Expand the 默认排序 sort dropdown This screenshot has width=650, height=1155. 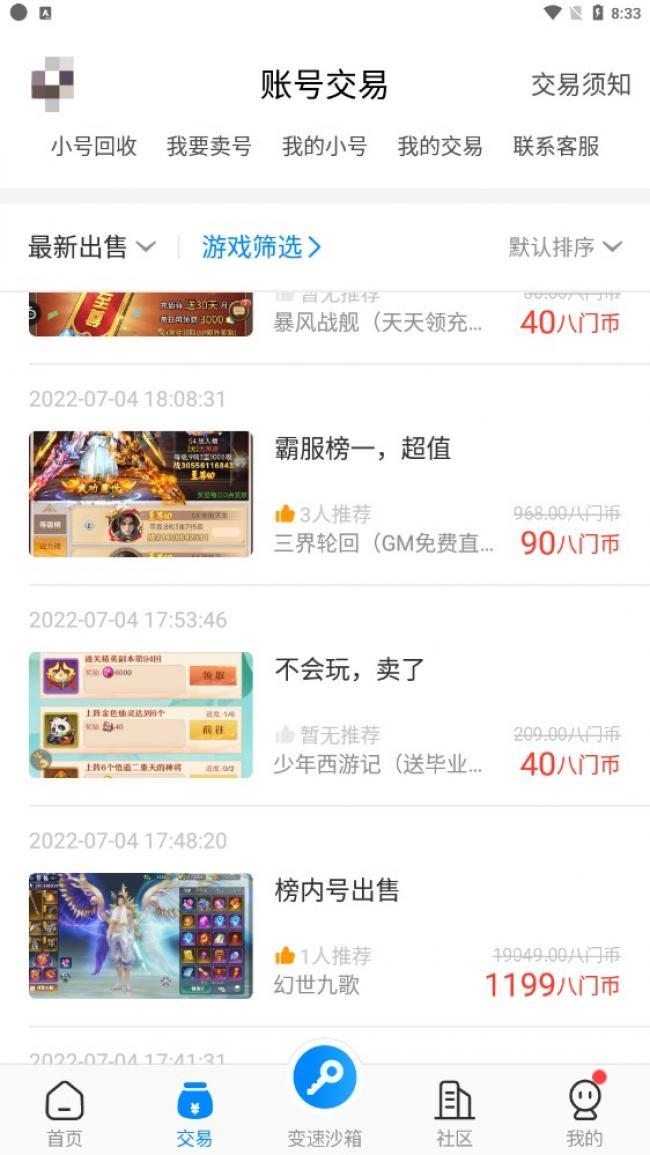point(565,247)
